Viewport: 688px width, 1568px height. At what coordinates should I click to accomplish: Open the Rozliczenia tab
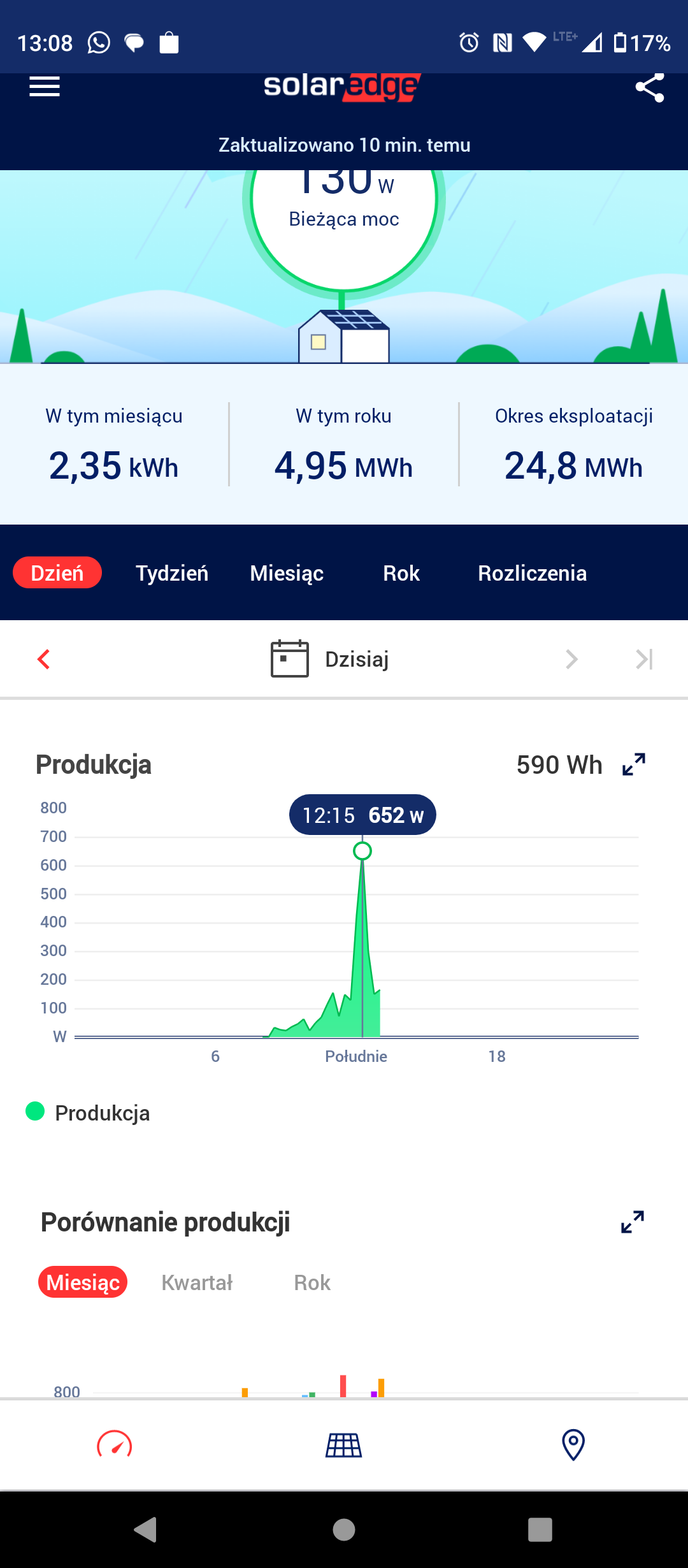532,573
